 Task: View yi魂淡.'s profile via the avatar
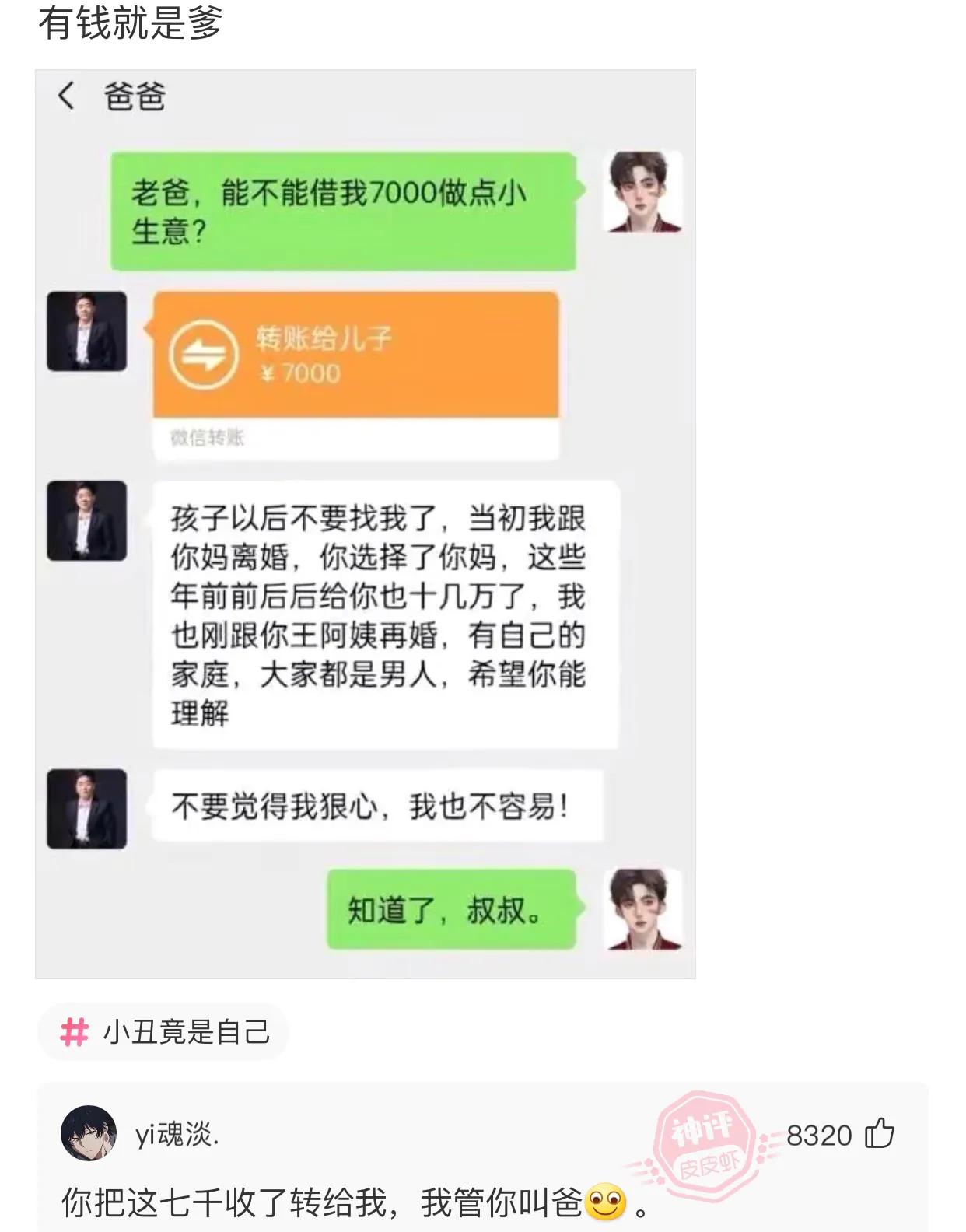tap(89, 1134)
